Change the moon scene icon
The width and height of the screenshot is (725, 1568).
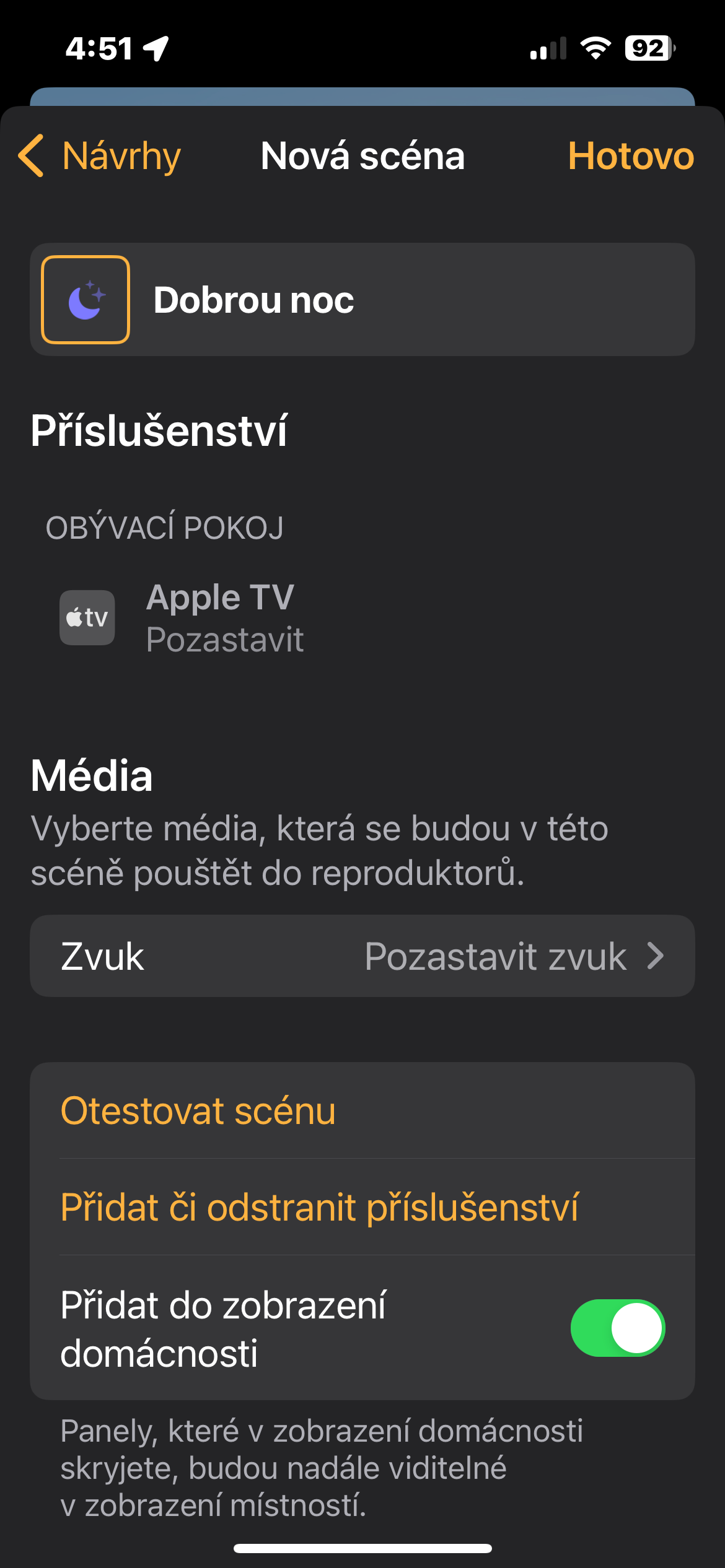86,300
